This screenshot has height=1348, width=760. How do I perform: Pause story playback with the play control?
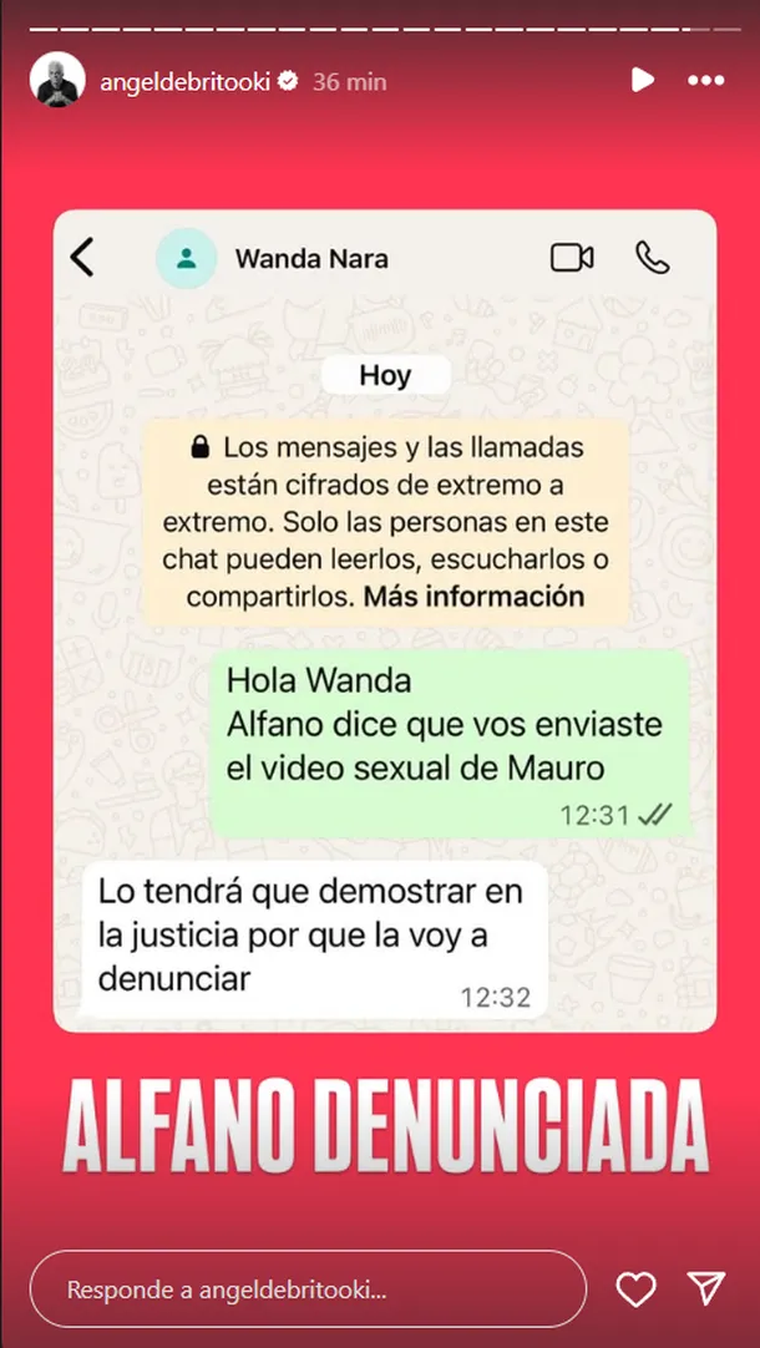click(644, 81)
